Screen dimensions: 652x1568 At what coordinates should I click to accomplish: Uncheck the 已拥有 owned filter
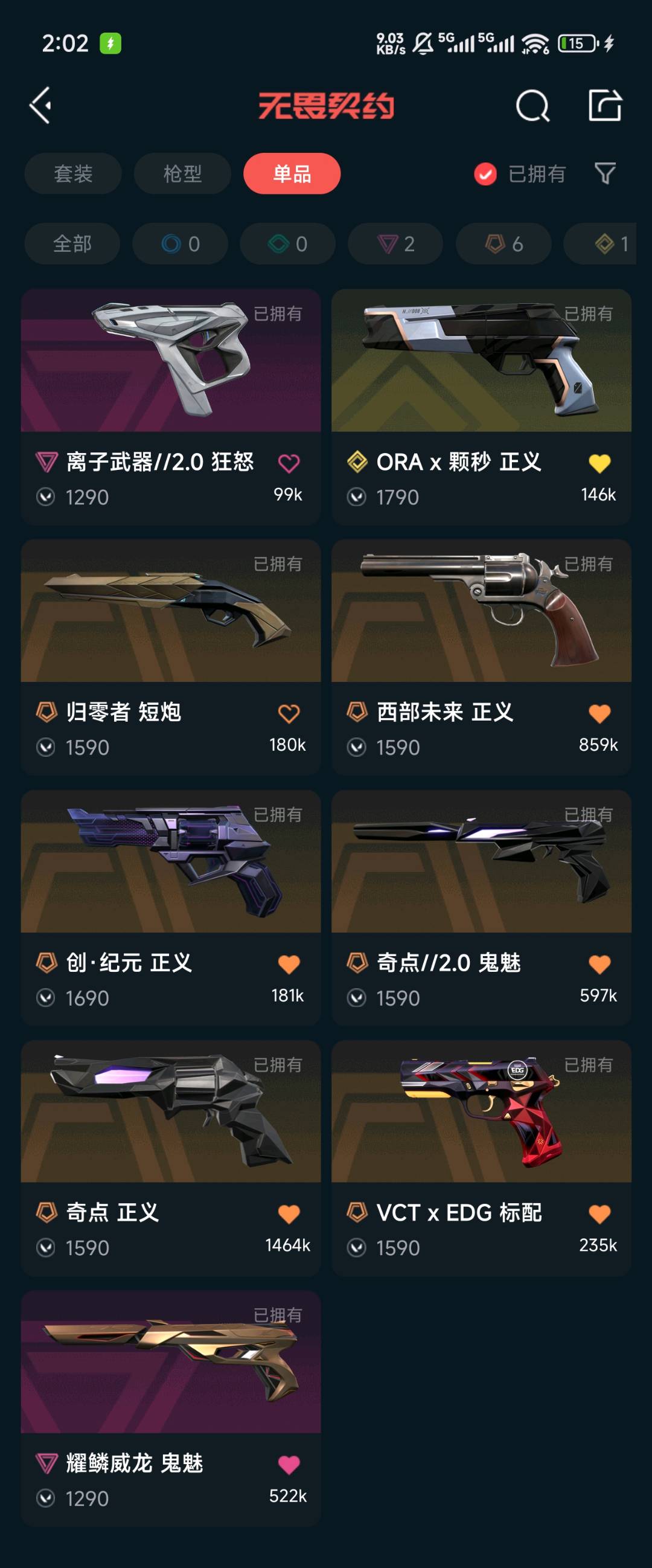[485, 174]
